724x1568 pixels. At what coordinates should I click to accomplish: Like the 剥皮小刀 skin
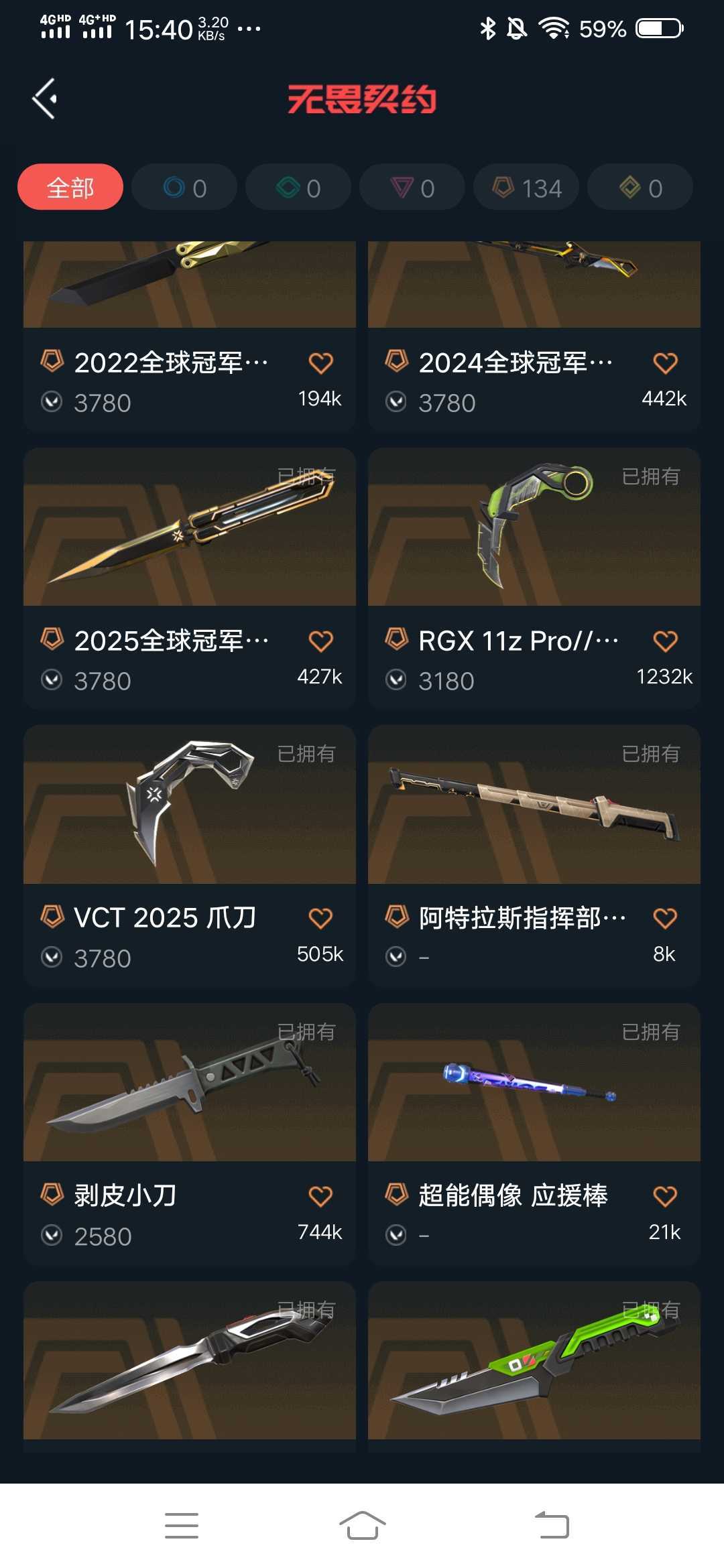(x=320, y=1196)
